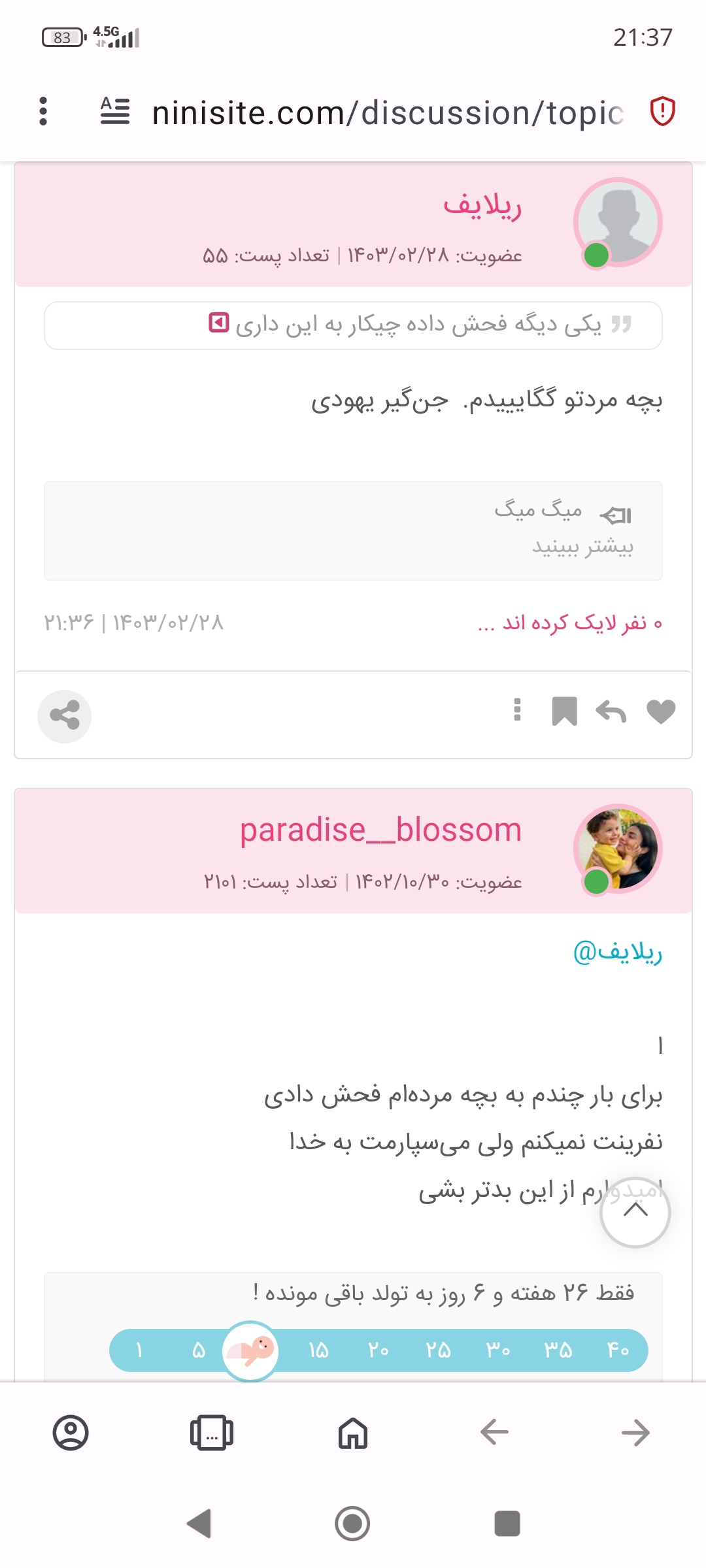The height and width of the screenshot is (1568, 706).
Task: Open the red site security shield
Action: coord(662,111)
